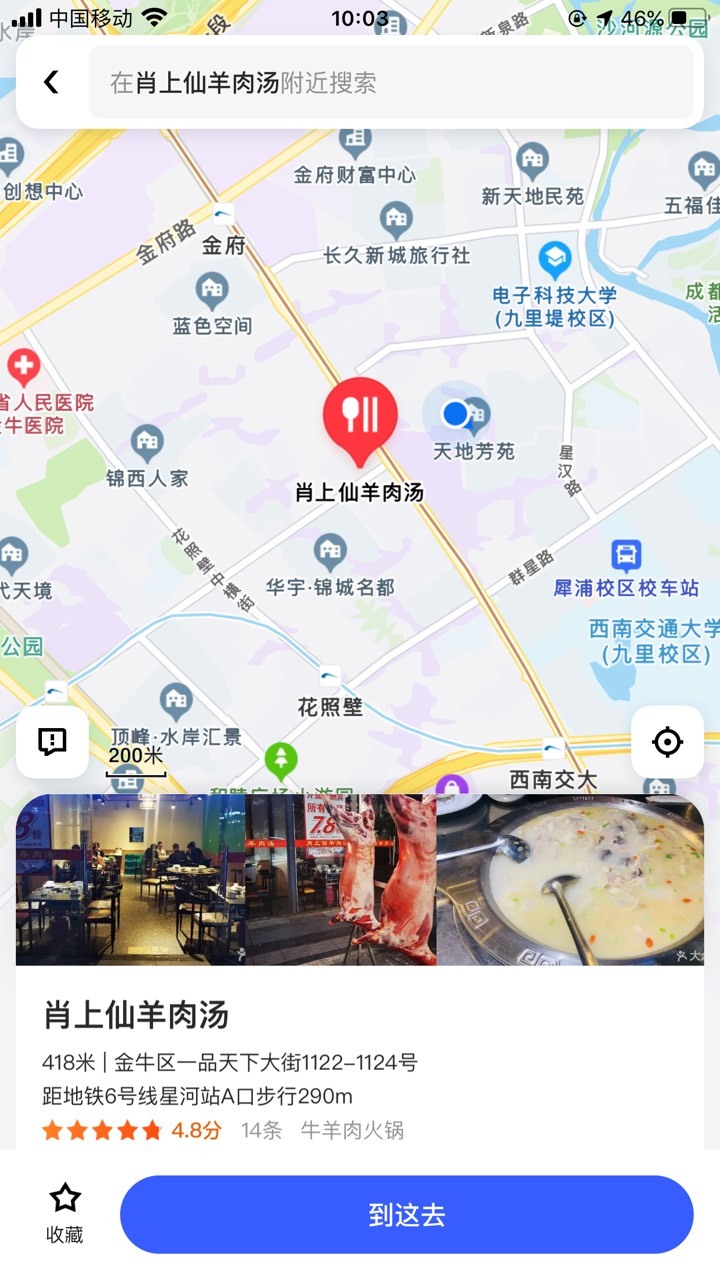Open the feedback report icon
Viewport: 720px width, 1280px height.
click(52, 741)
